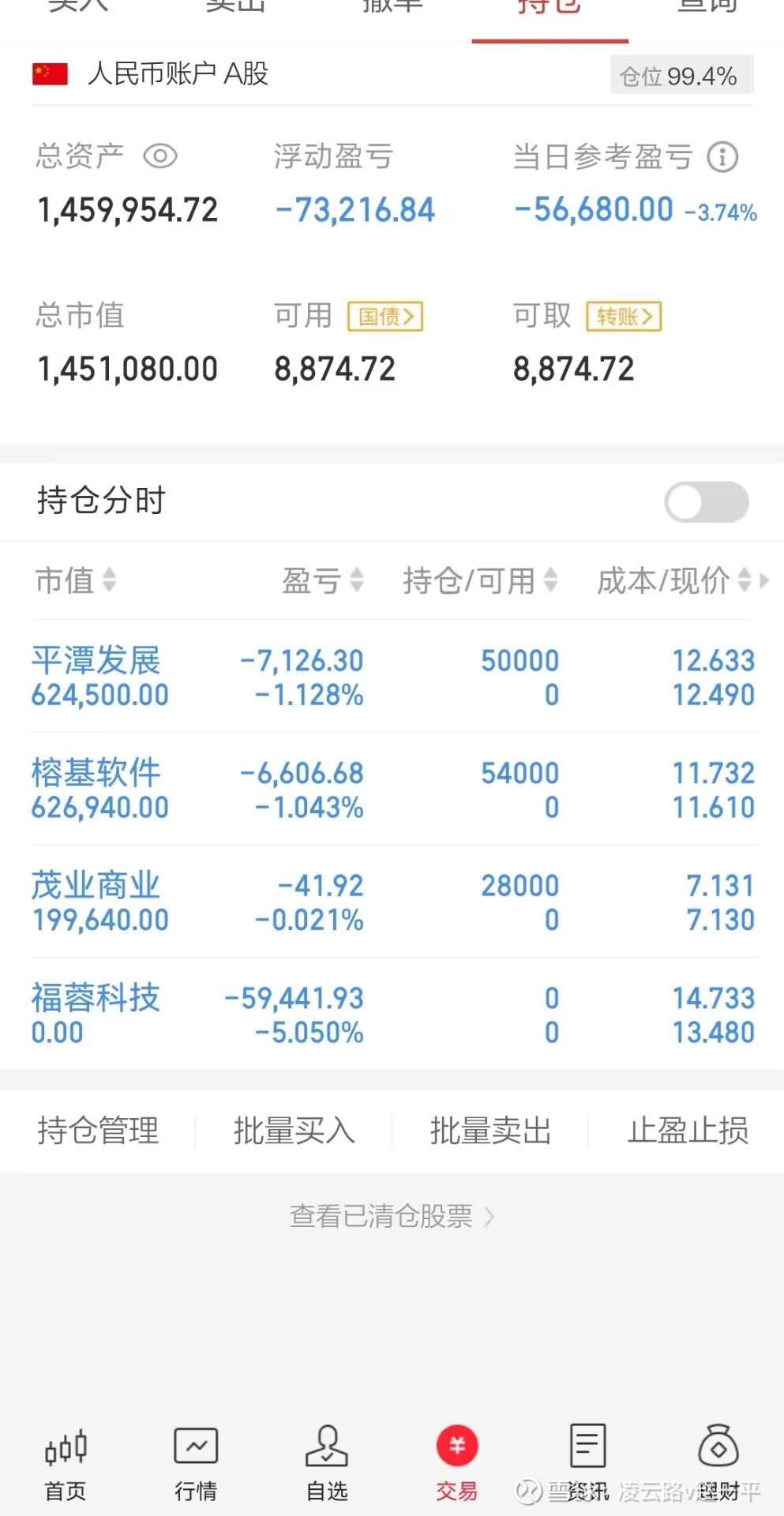The image size is (784, 1516).
Task: Open 止盈止损 settings
Action: click(687, 1131)
